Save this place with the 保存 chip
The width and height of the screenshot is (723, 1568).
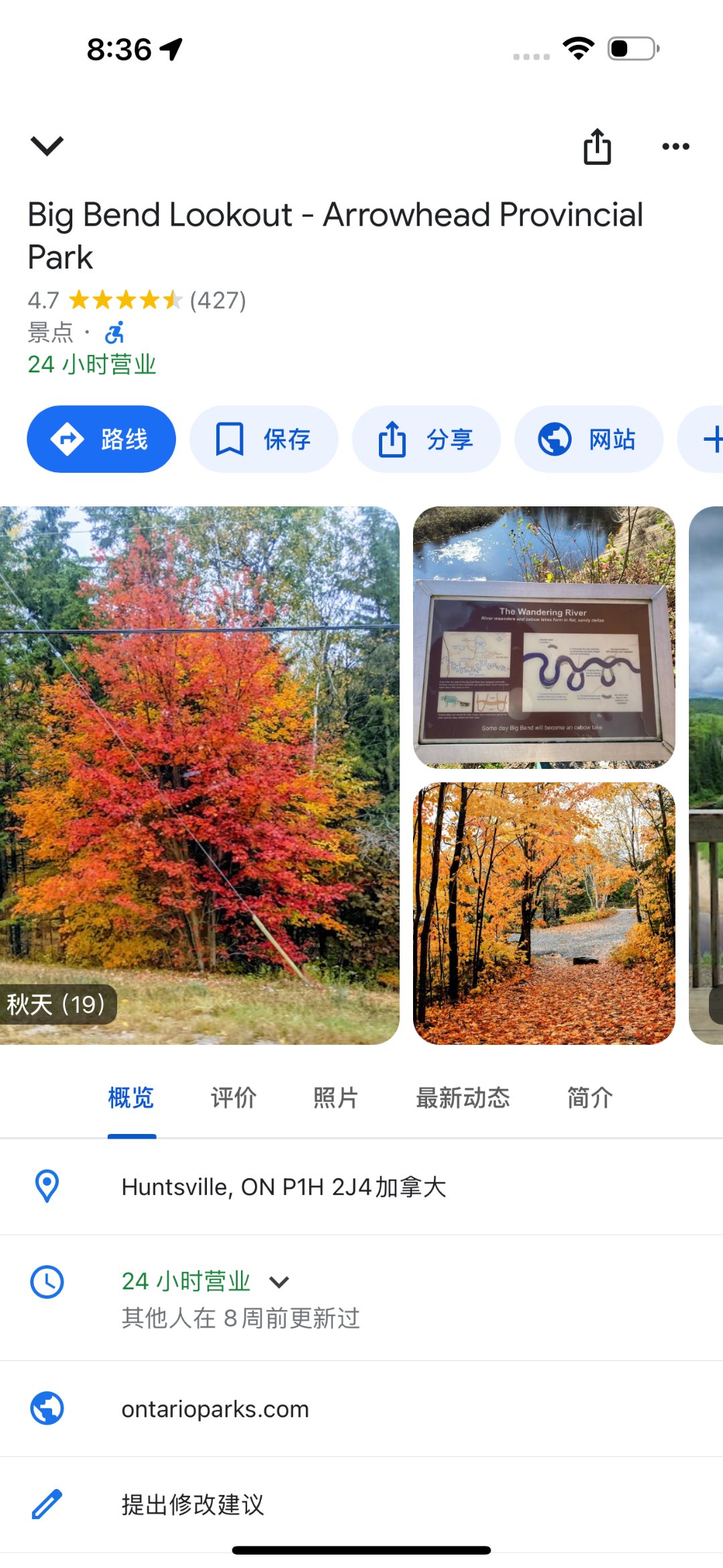coord(264,439)
